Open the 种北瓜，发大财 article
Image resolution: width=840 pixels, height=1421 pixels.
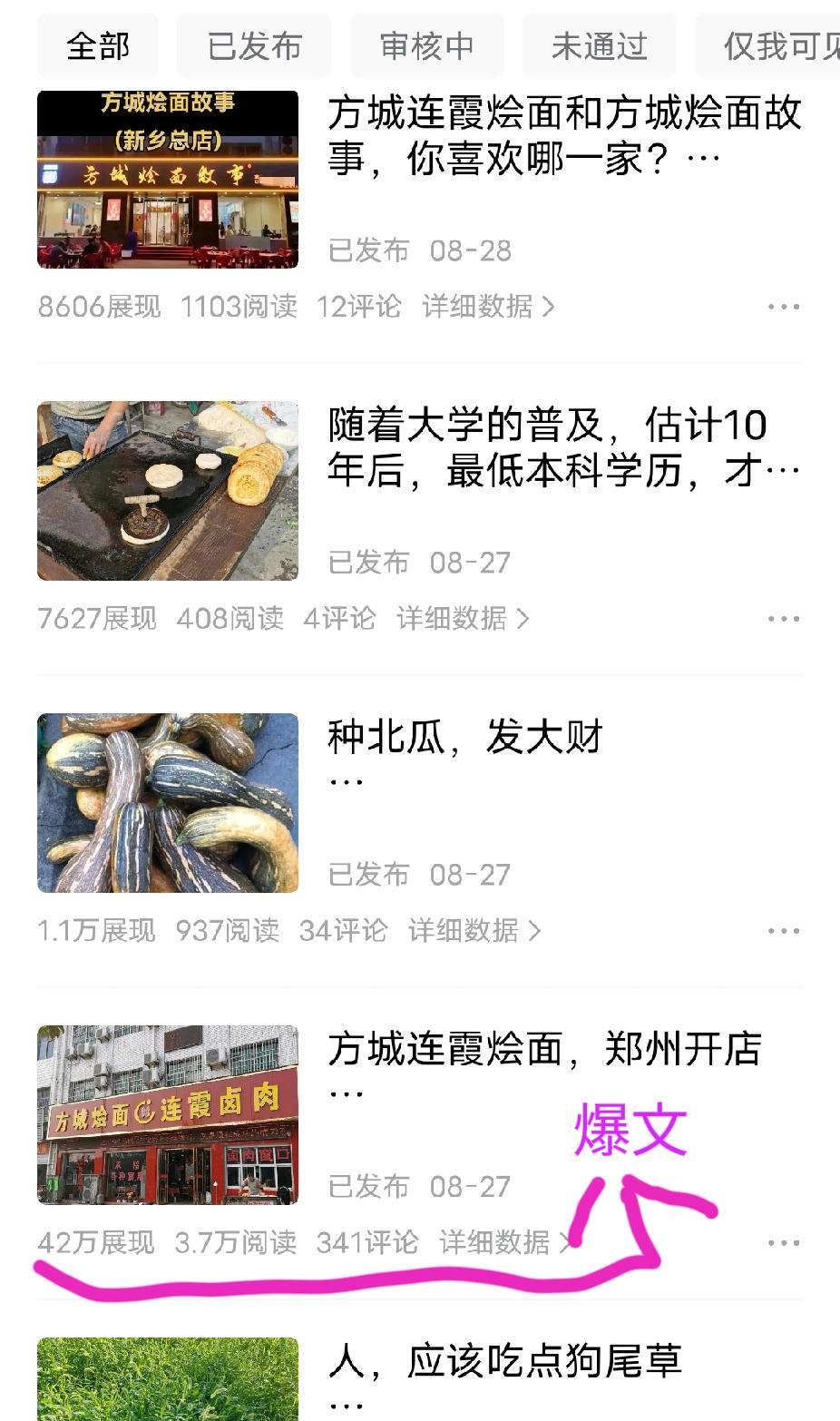464,737
